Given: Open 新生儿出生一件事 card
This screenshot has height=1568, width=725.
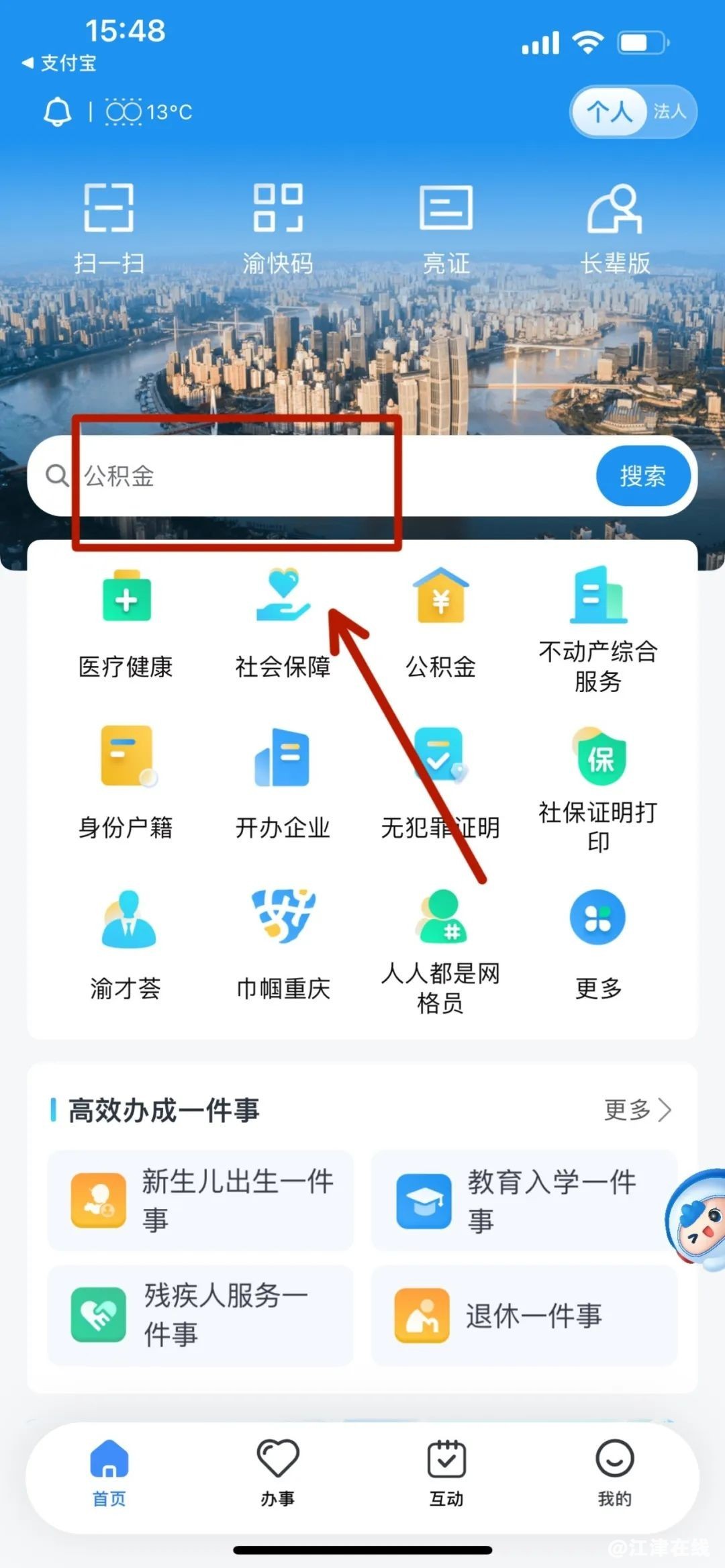Looking at the screenshot, I should click(x=200, y=1200).
